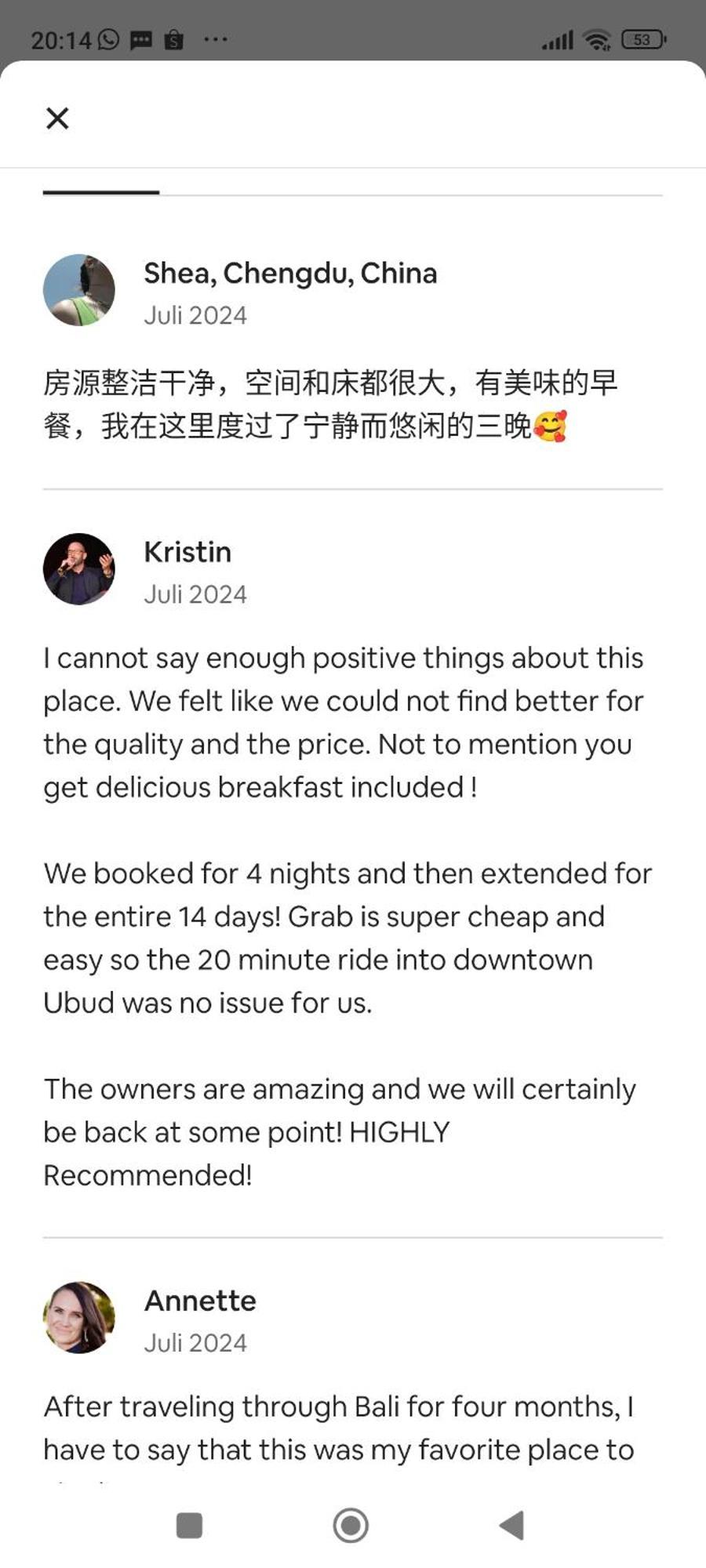
Task: Open Shea's profile picture
Action: [78, 290]
